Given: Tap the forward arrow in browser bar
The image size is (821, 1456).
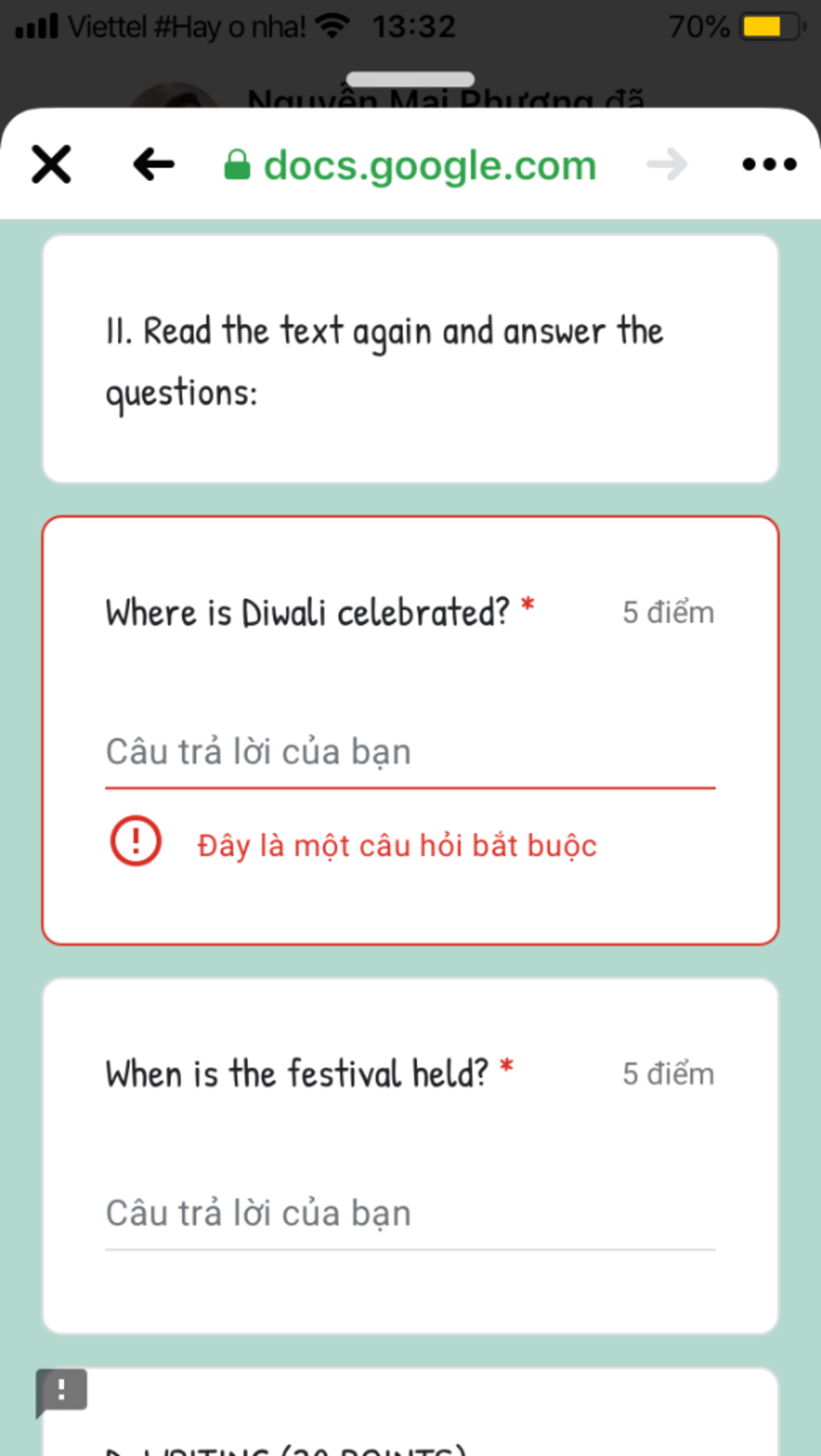Looking at the screenshot, I should click(x=667, y=164).
